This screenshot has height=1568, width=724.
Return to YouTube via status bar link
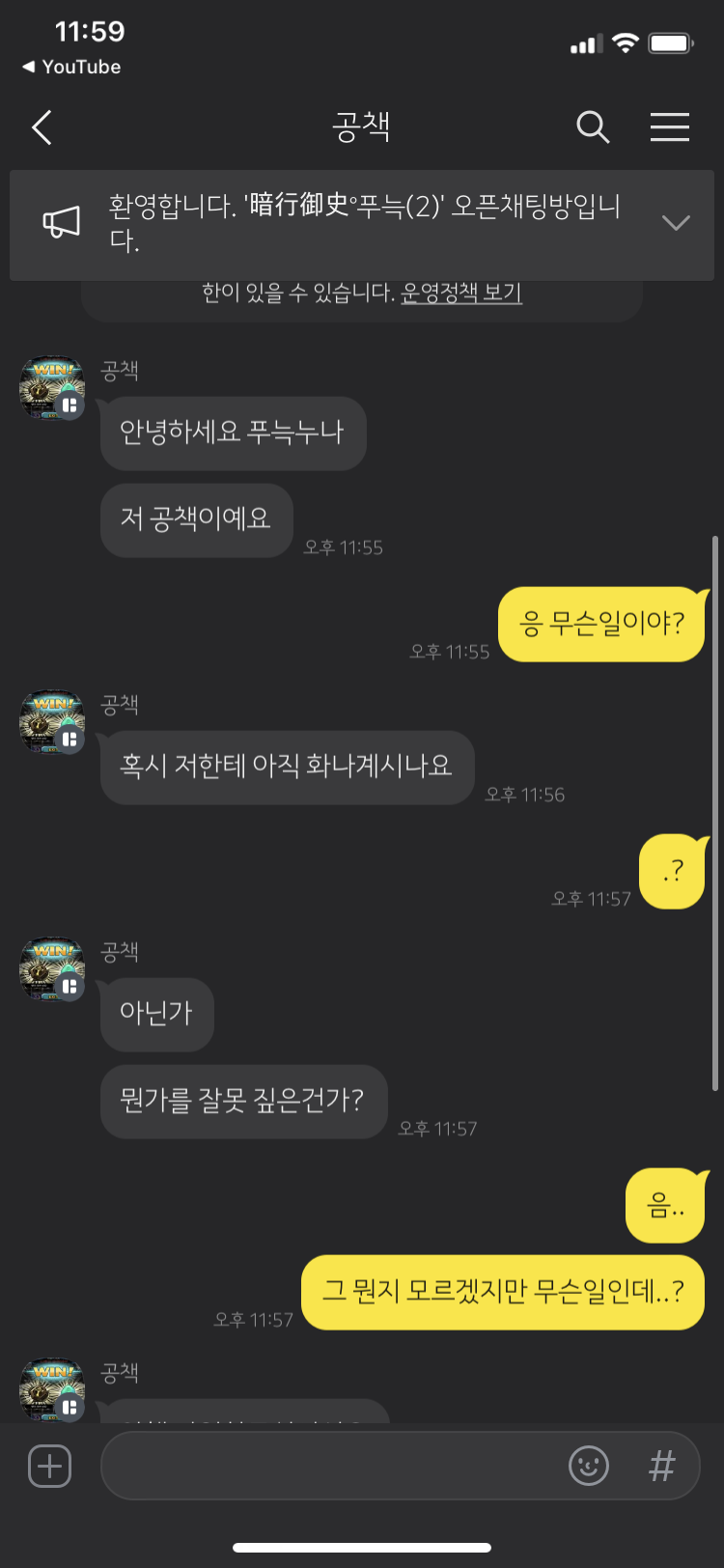[71, 67]
